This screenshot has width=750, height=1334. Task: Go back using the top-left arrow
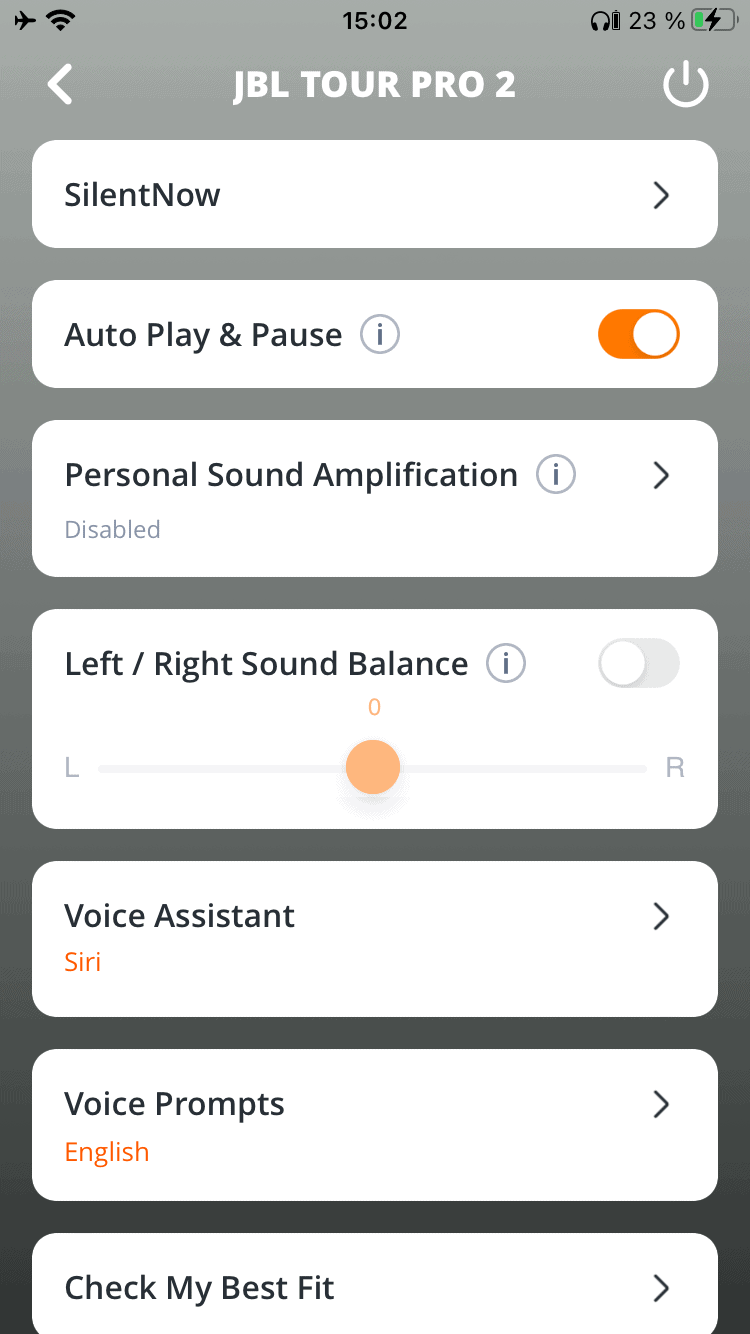[60, 85]
